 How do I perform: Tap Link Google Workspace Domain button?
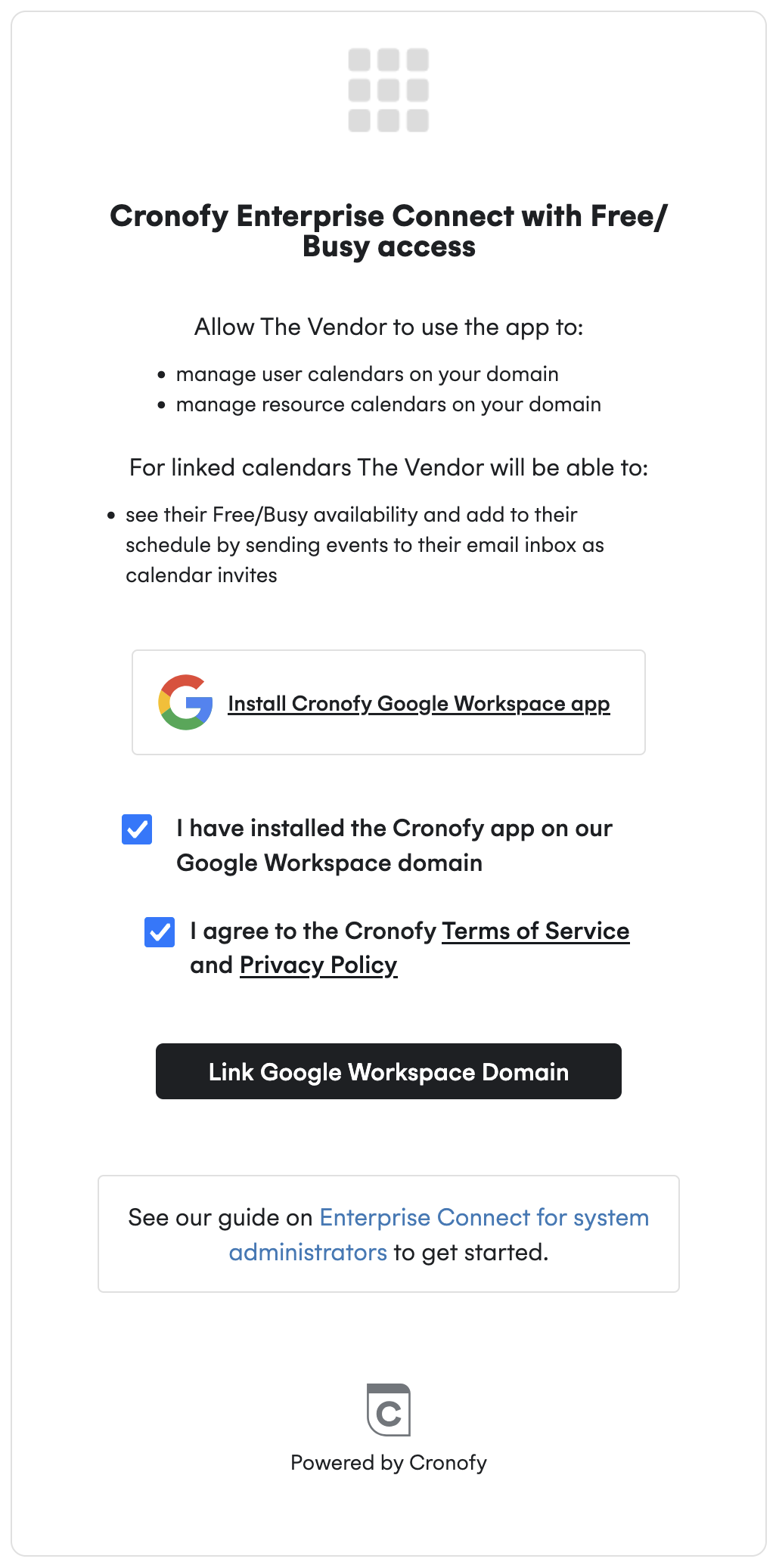(x=388, y=1071)
